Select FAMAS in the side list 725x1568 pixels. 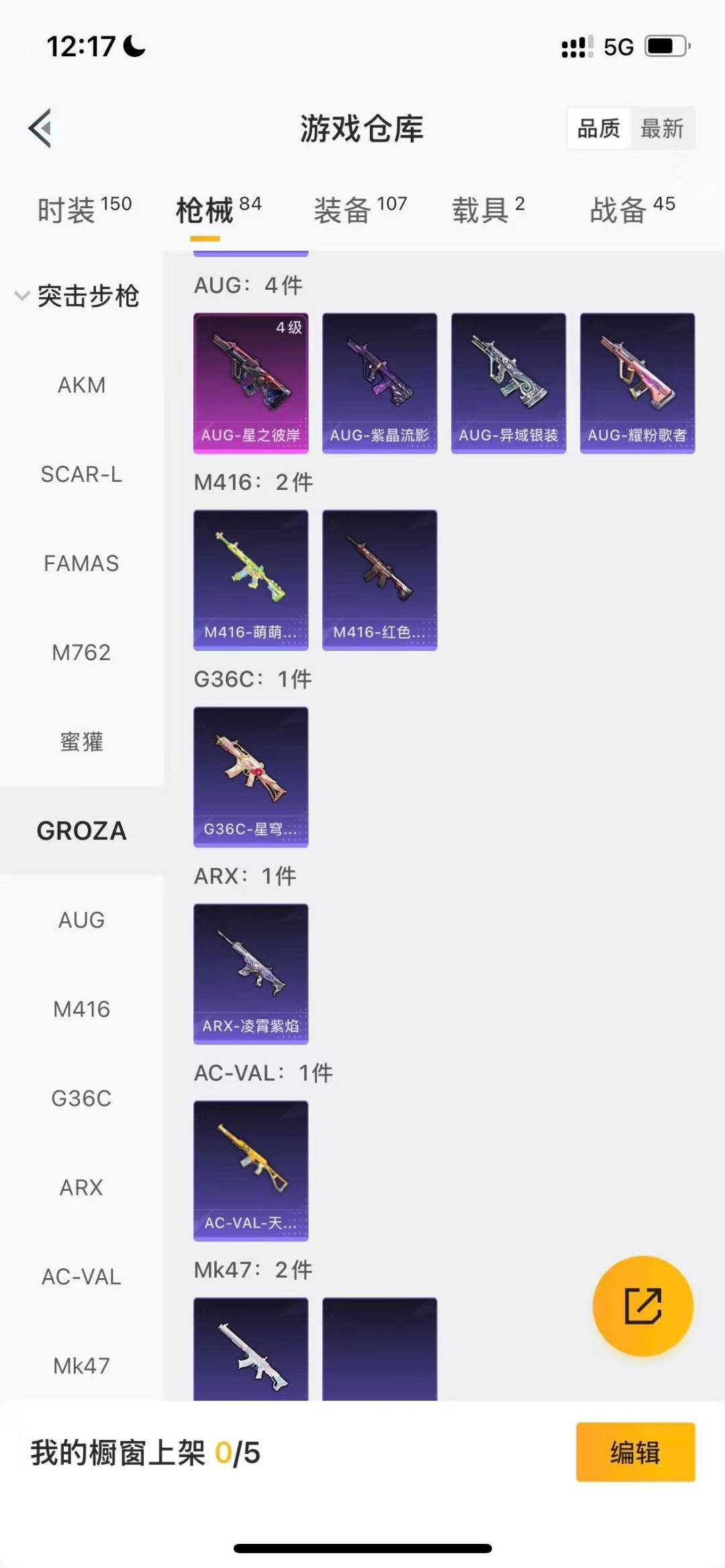tap(81, 564)
